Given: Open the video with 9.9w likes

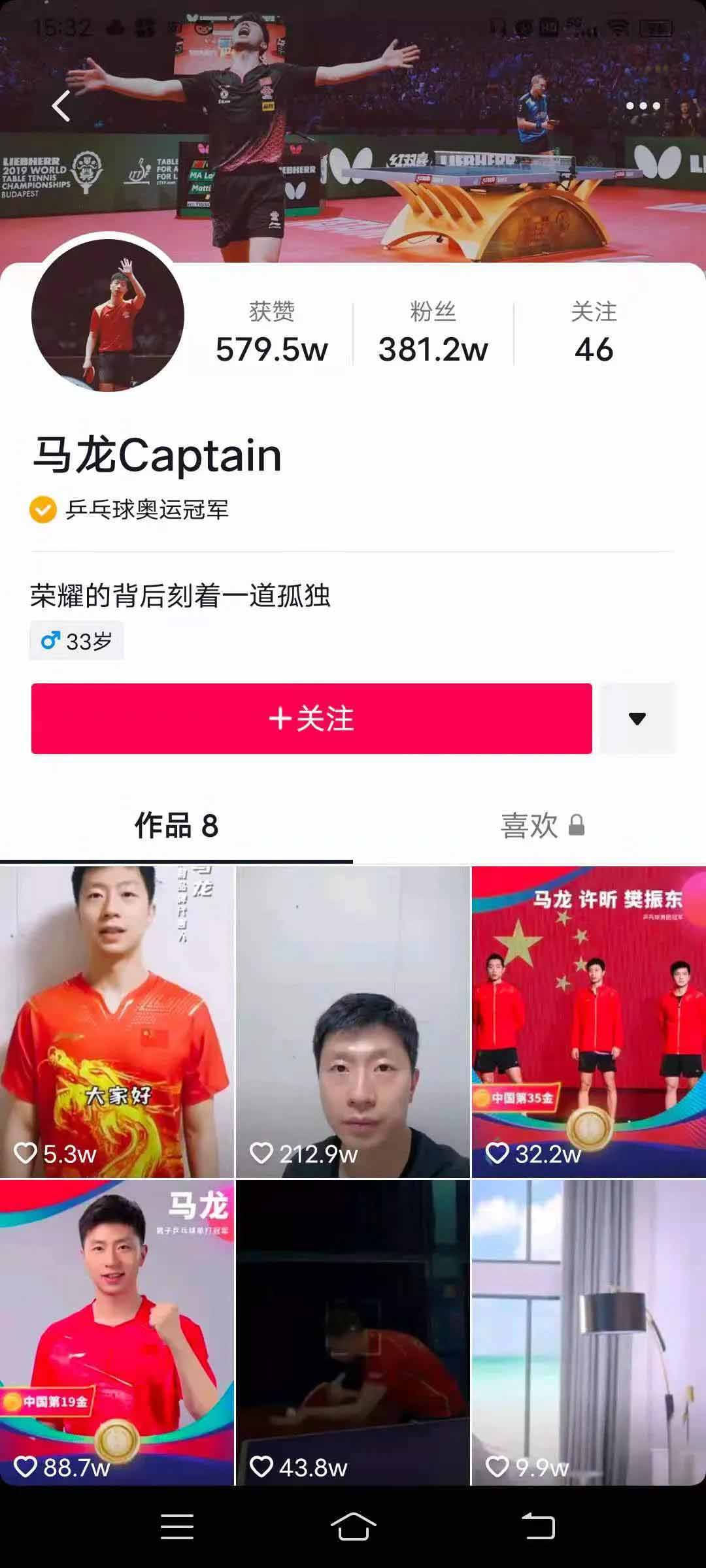Looking at the screenshot, I should [x=588, y=1333].
